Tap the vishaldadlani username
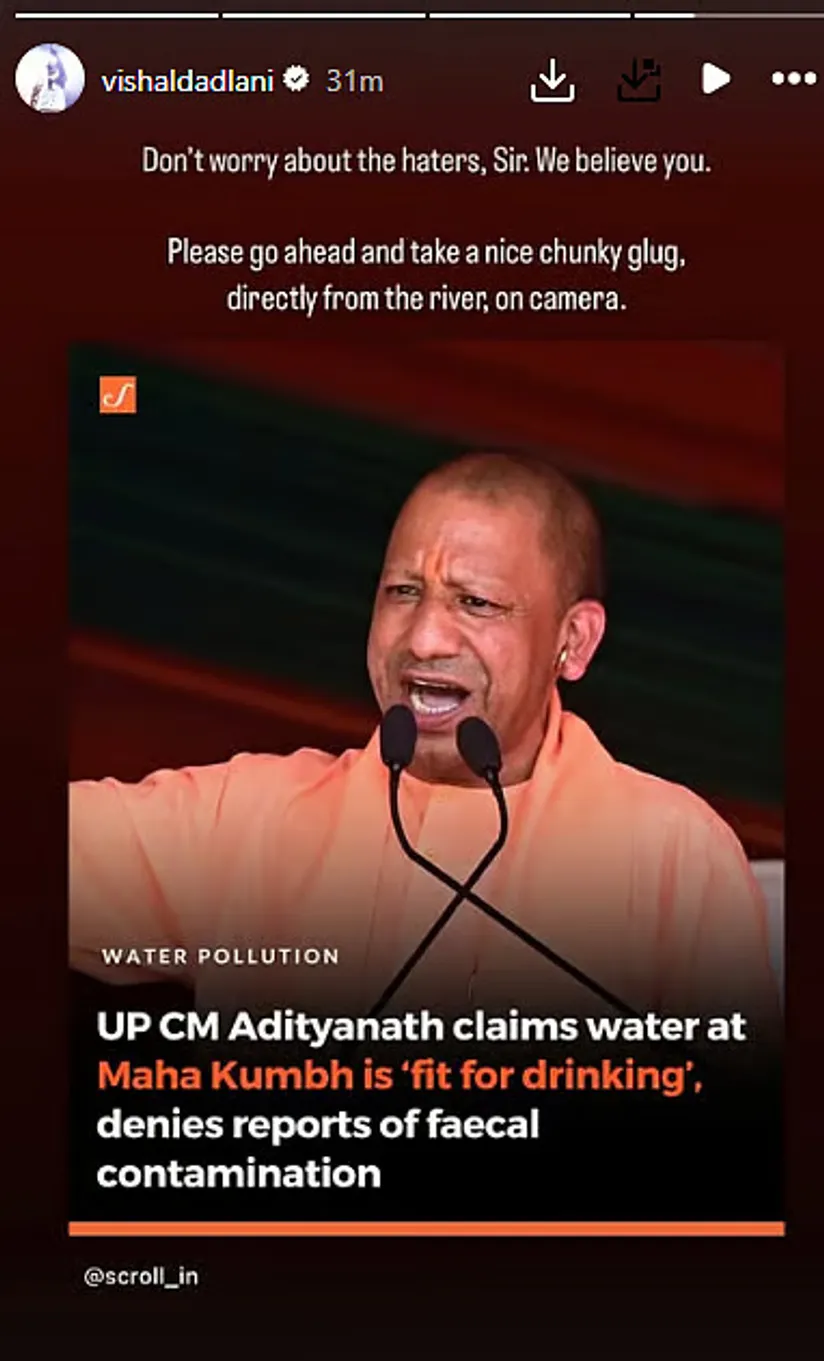Screen dimensions: 824x1361 (187, 80)
